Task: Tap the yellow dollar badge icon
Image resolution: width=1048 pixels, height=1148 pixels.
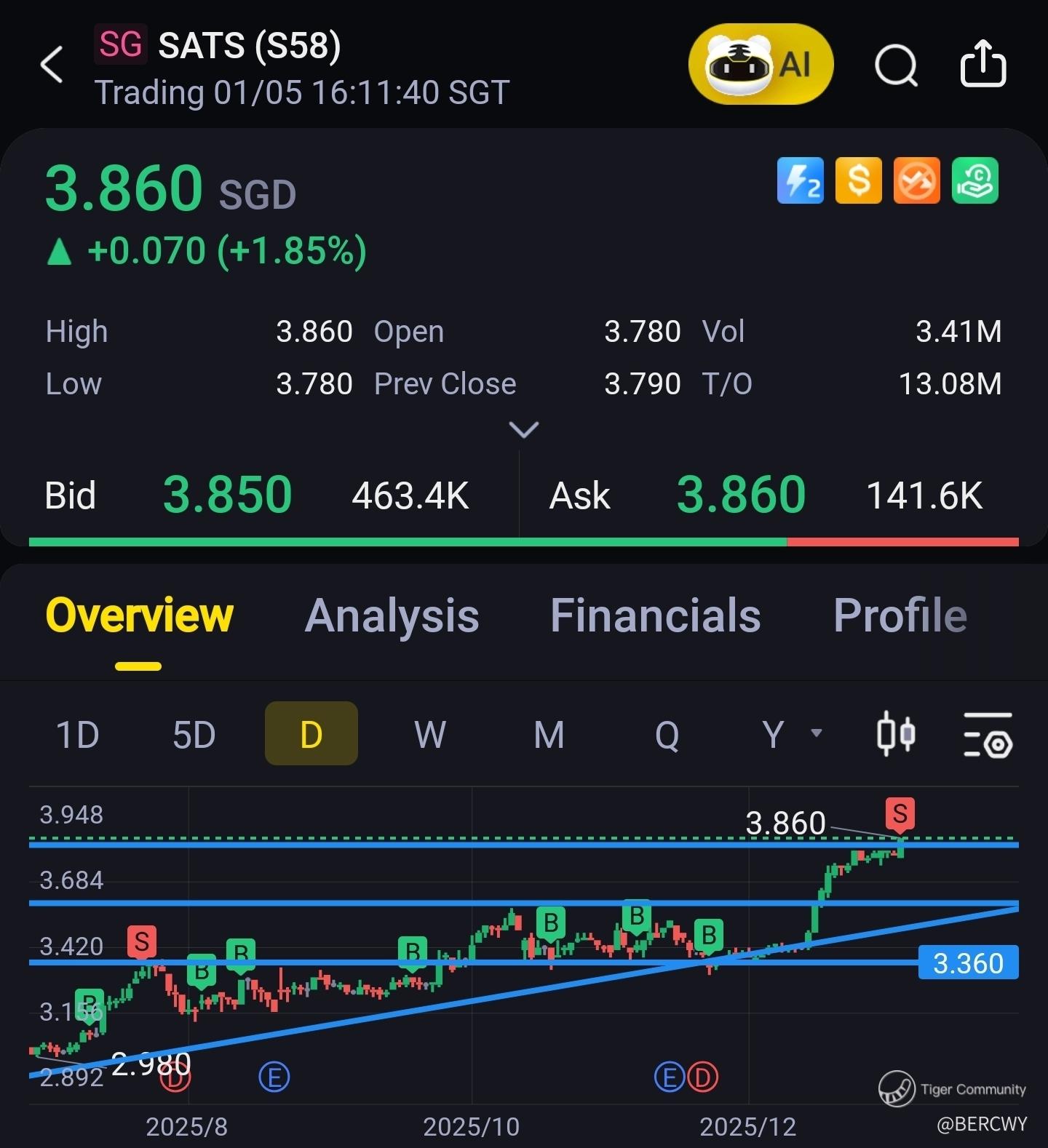Action: 859,180
